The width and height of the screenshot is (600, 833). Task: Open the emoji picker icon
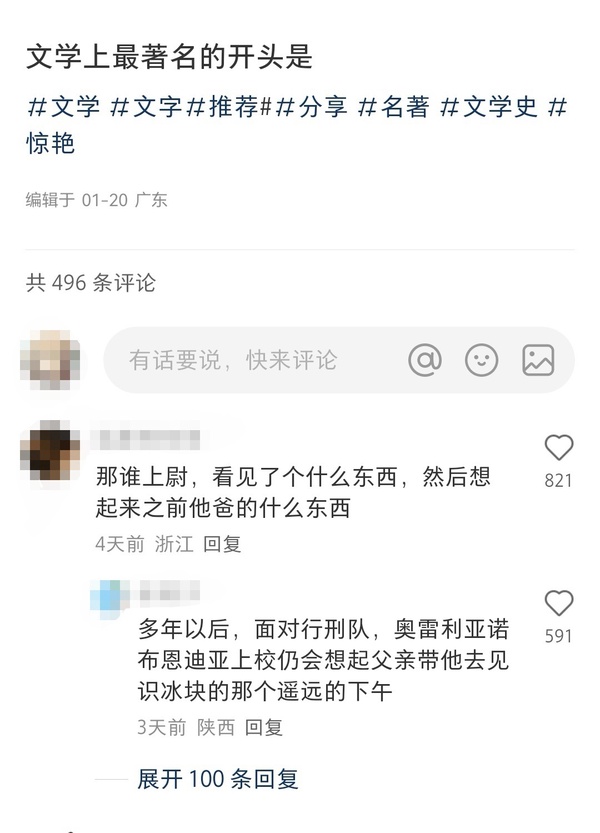[481, 360]
